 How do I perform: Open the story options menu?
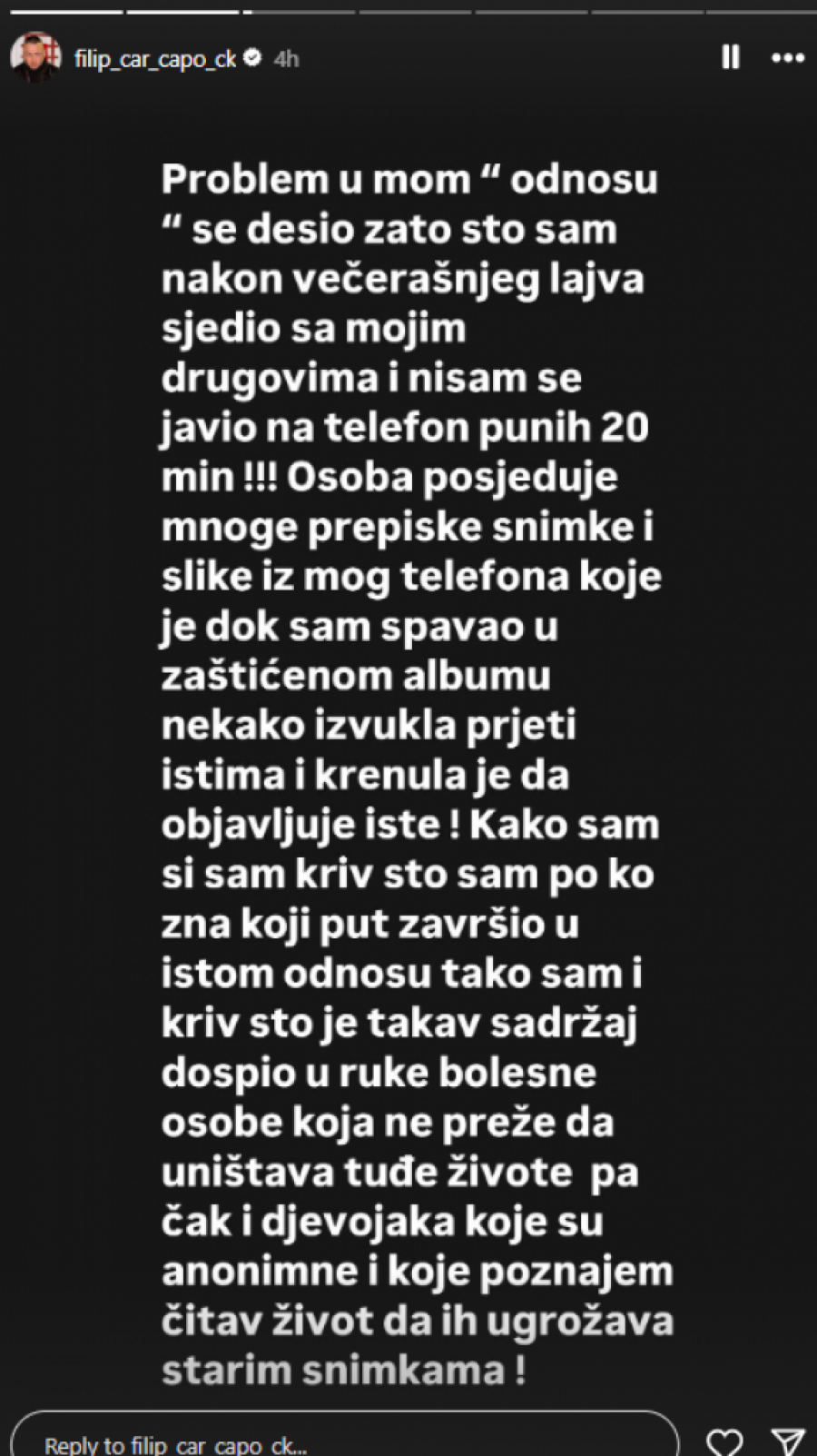pos(787,58)
